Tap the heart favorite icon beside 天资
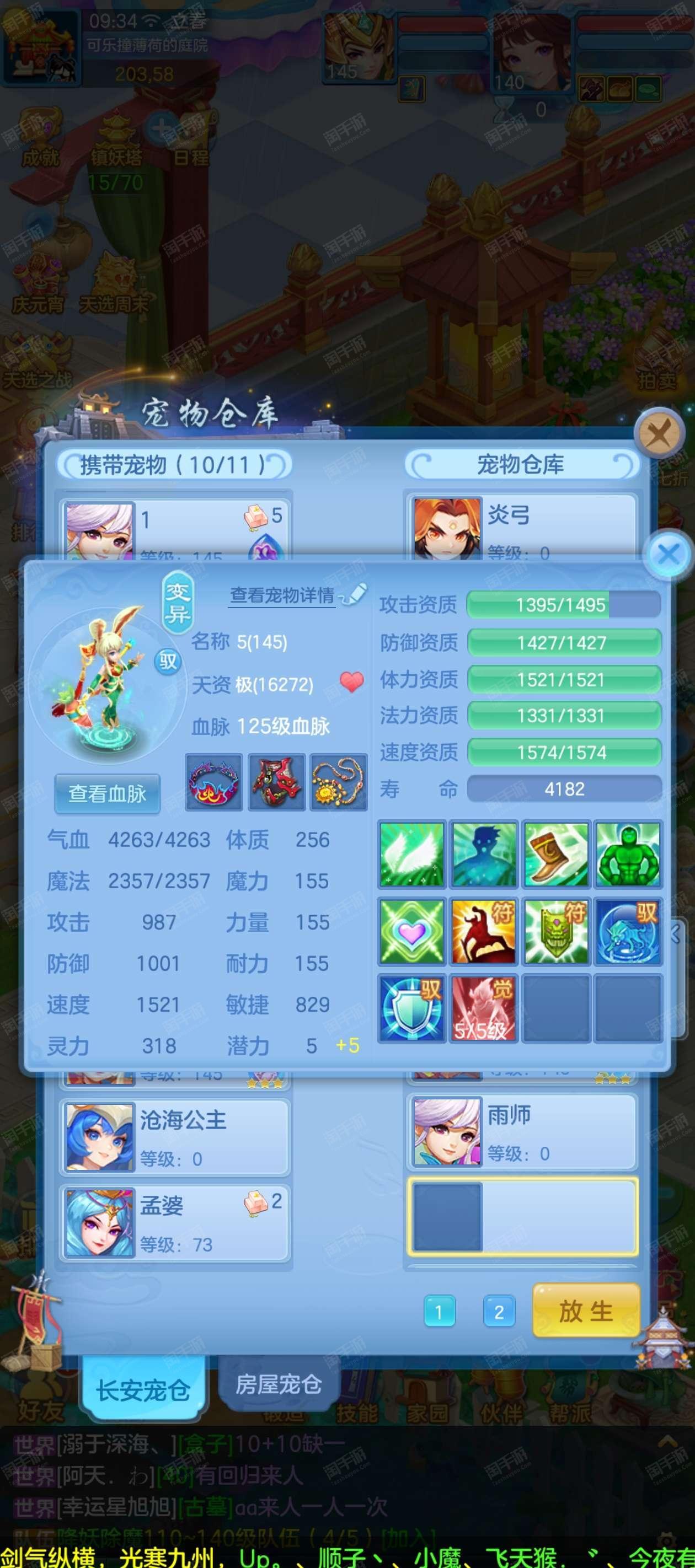Screen dimensions: 695x1568 351,683
